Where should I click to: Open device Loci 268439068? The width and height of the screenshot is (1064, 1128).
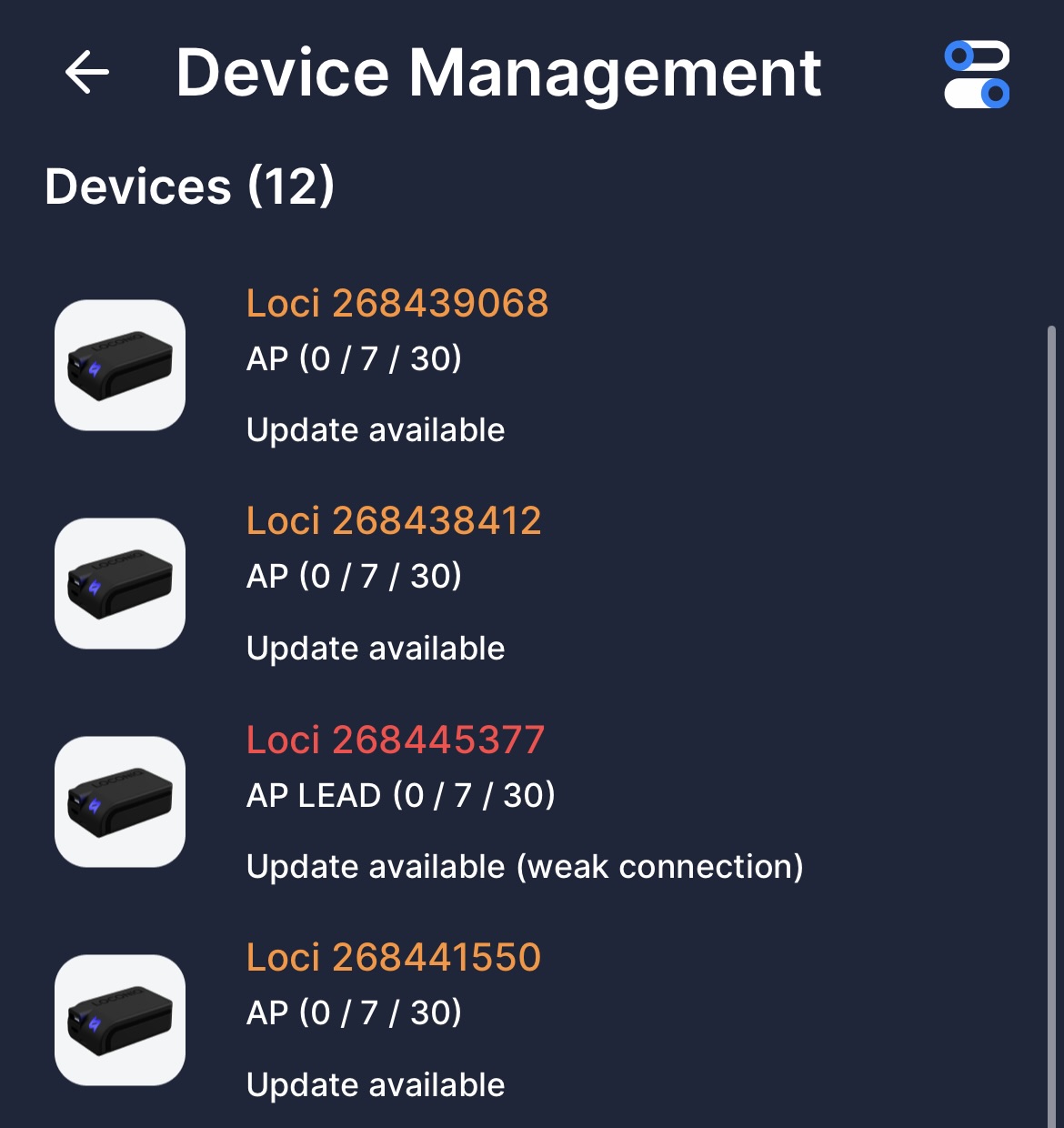(x=398, y=303)
